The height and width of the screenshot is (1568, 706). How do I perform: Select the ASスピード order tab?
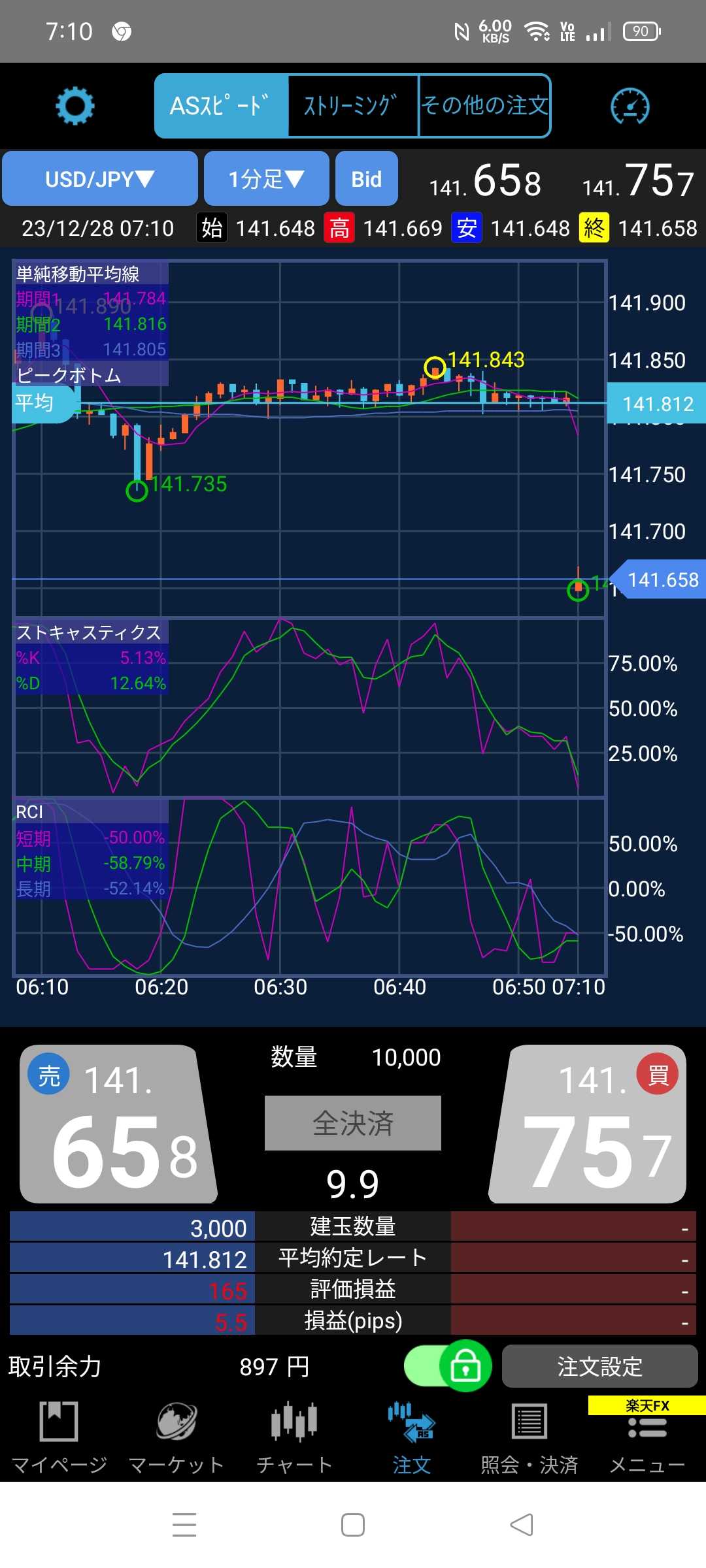click(221, 106)
